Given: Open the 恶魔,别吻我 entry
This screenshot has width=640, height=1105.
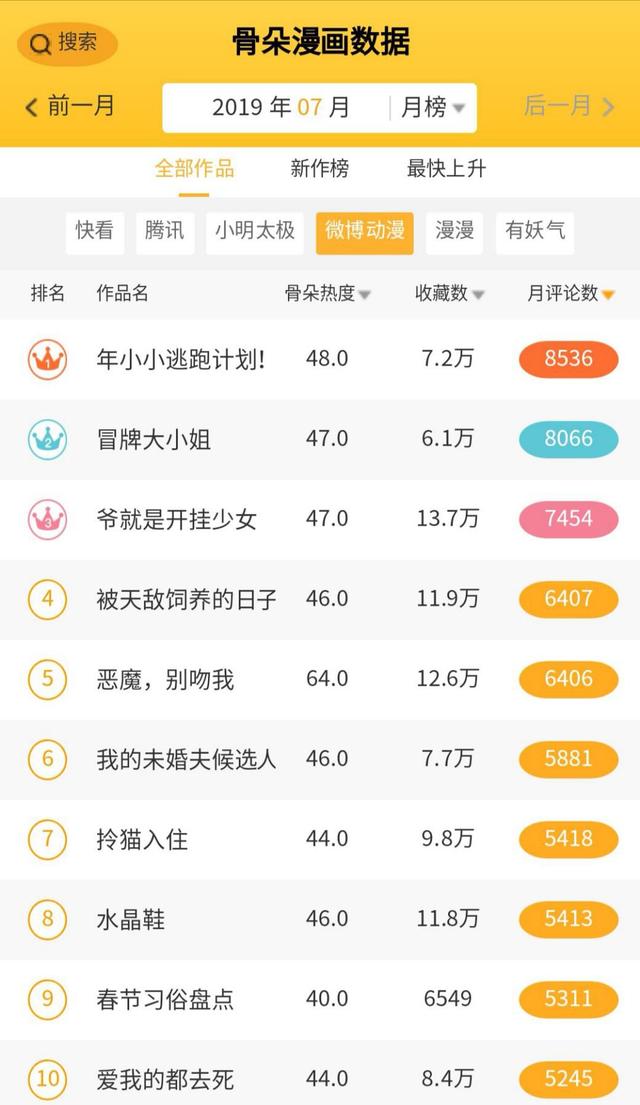Looking at the screenshot, I should [320, 679].
